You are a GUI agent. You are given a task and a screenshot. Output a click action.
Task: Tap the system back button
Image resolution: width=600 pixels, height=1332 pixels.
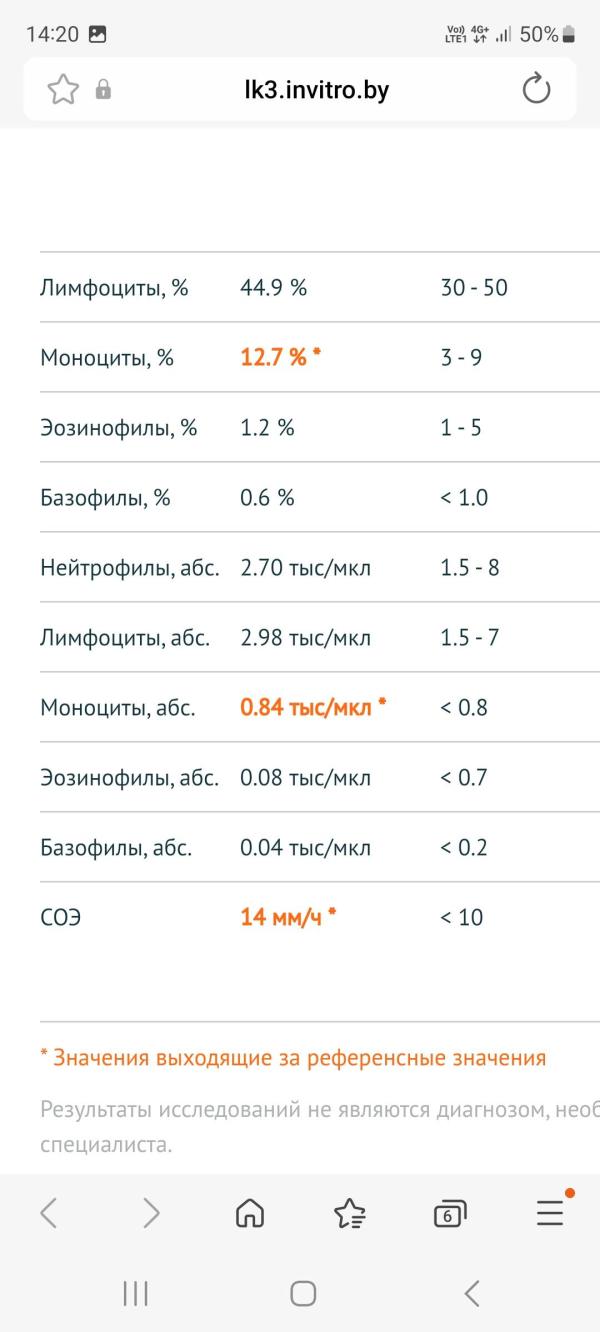[x=472, y=1293]
